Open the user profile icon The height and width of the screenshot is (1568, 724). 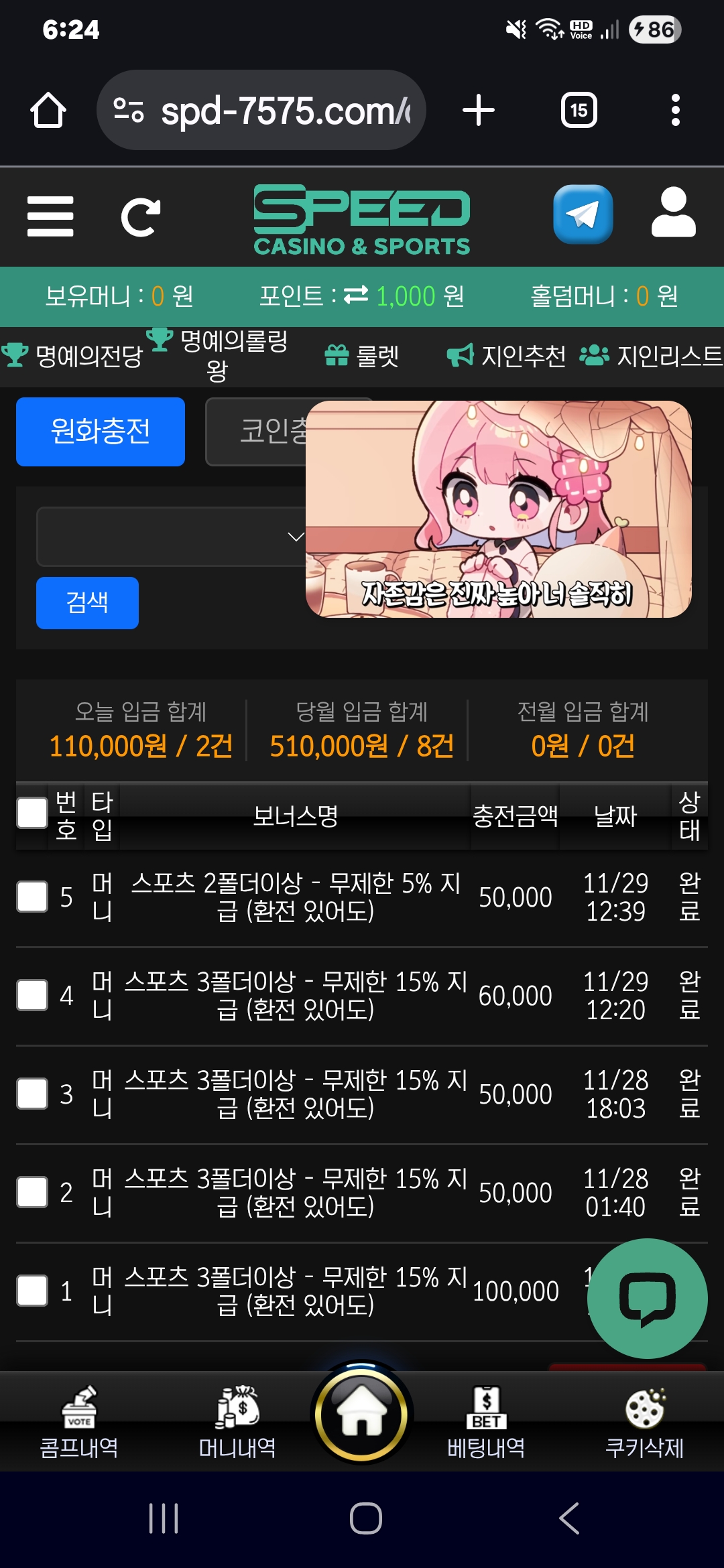coord(674,213)
